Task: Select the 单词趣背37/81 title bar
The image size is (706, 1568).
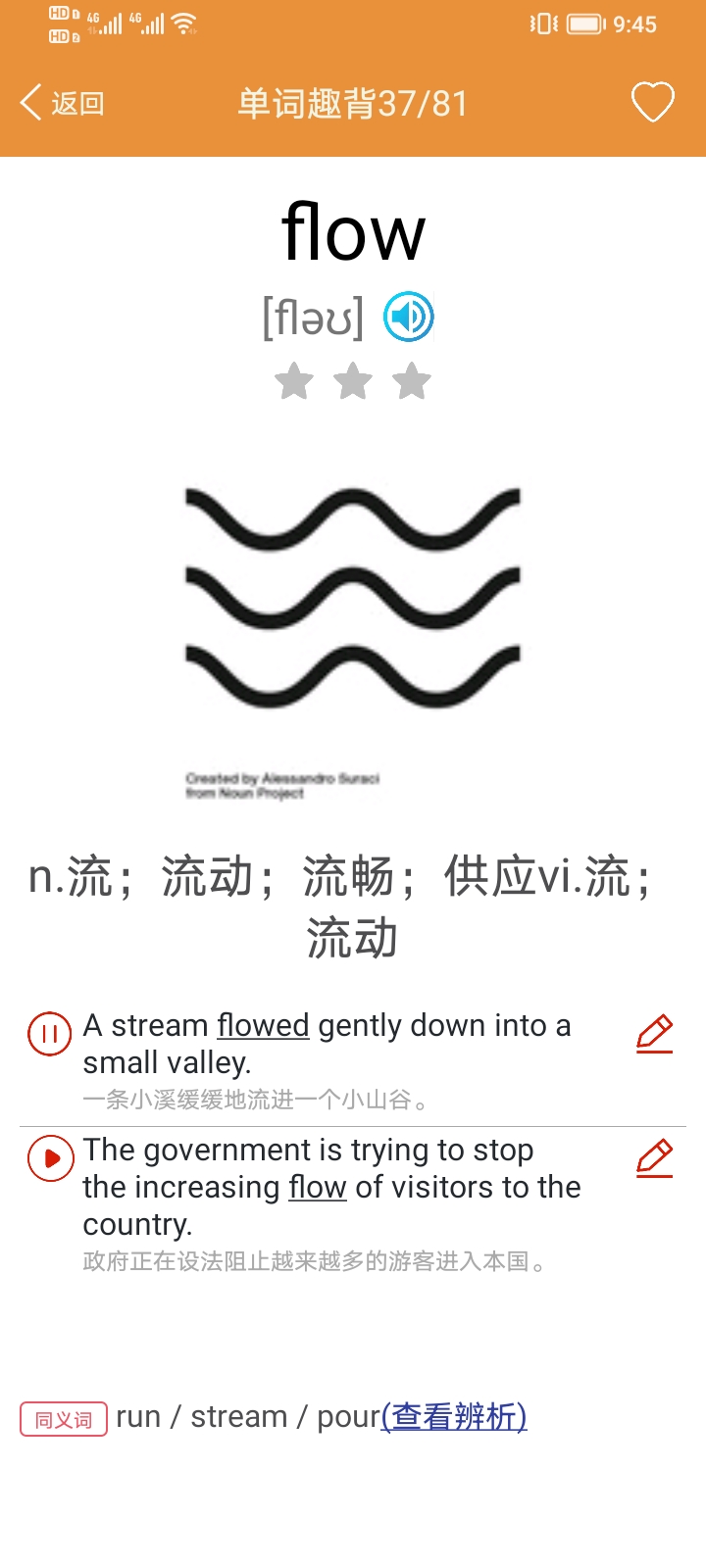Action: tap(353, 102)
